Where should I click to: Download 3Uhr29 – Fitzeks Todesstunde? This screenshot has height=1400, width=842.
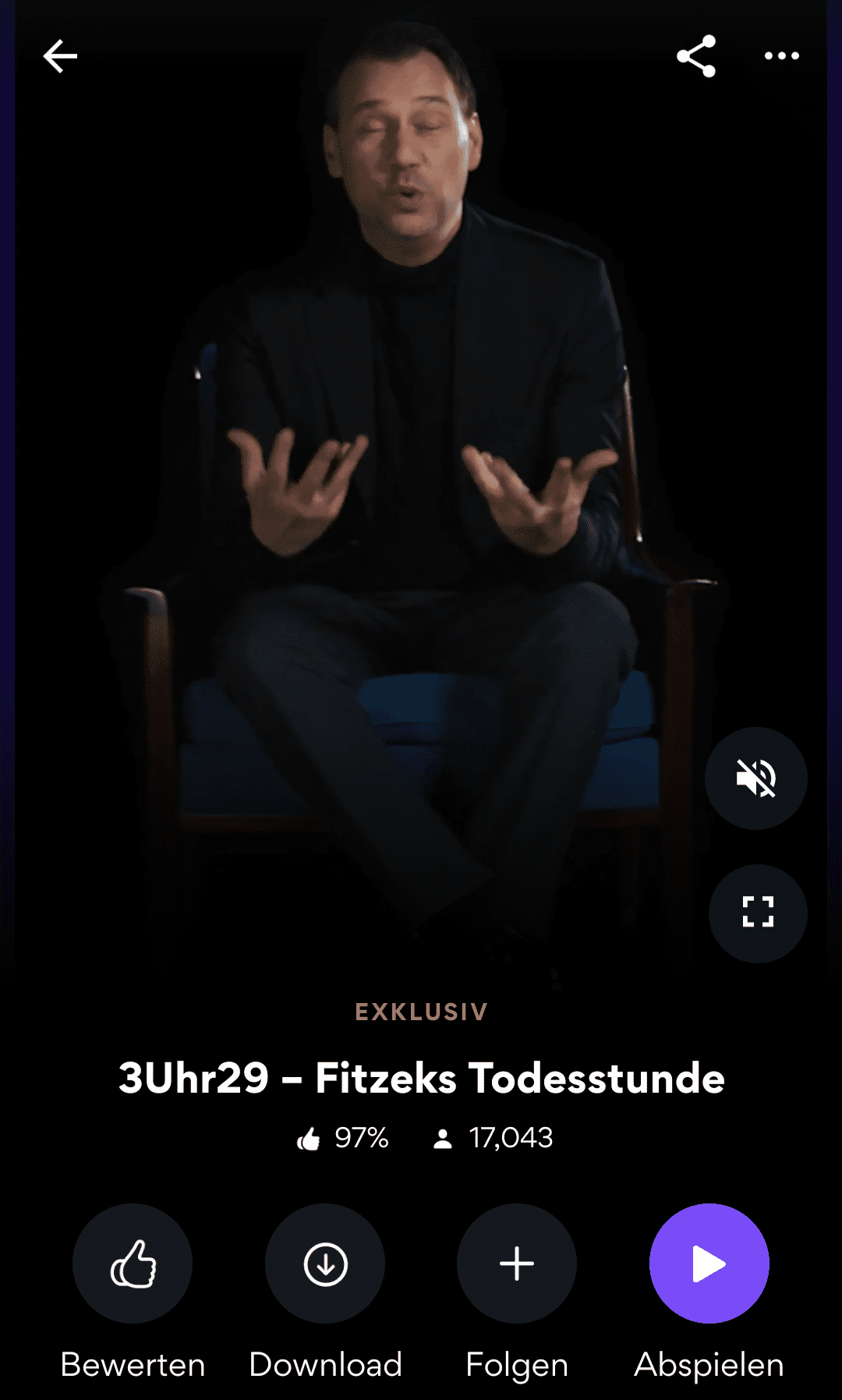325,1263
